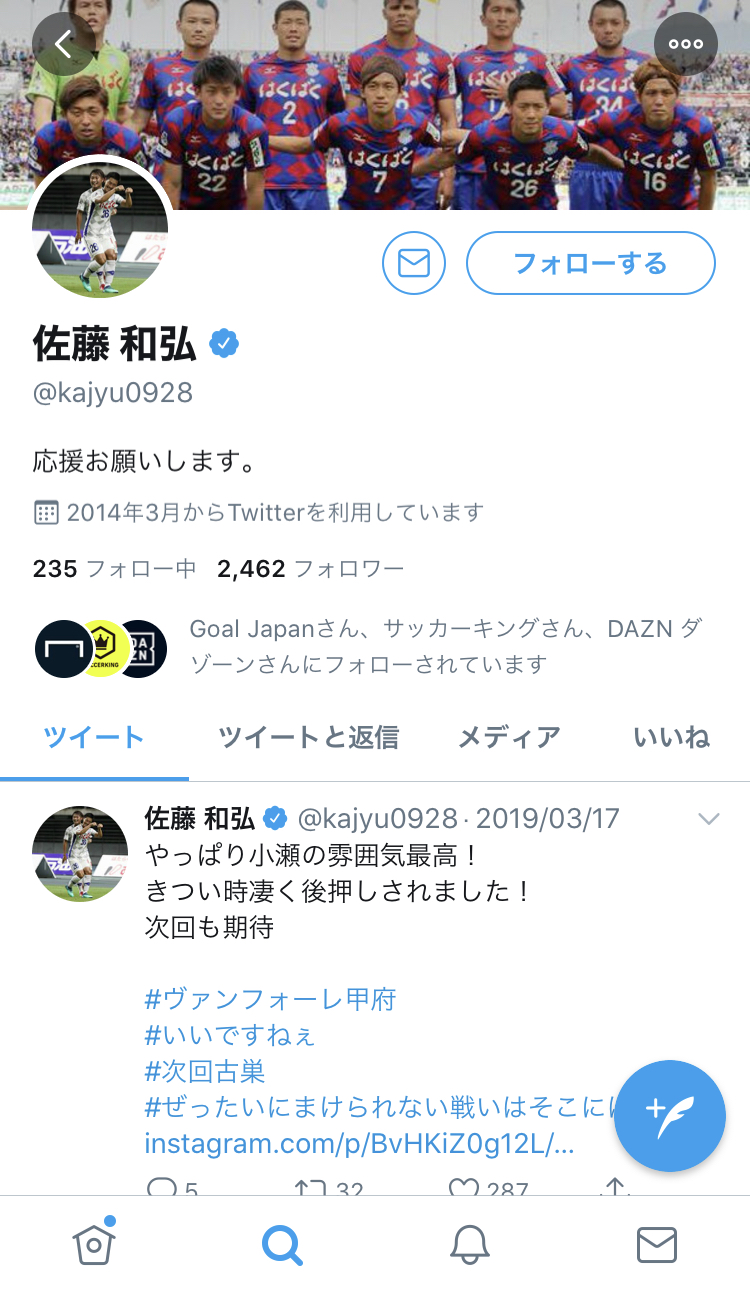Tap the フォローする button
The height and width of the screenshot is (1294, 750).
click(x=590, y=264)
